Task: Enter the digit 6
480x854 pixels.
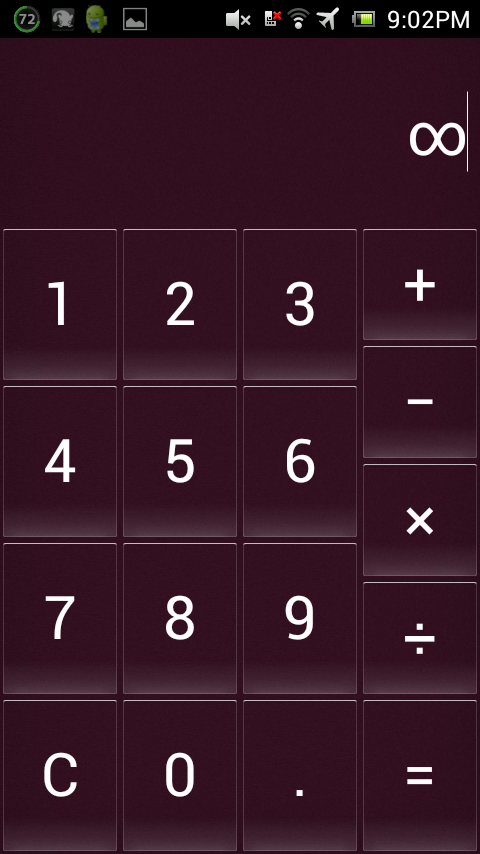Action: click(300, 461)
